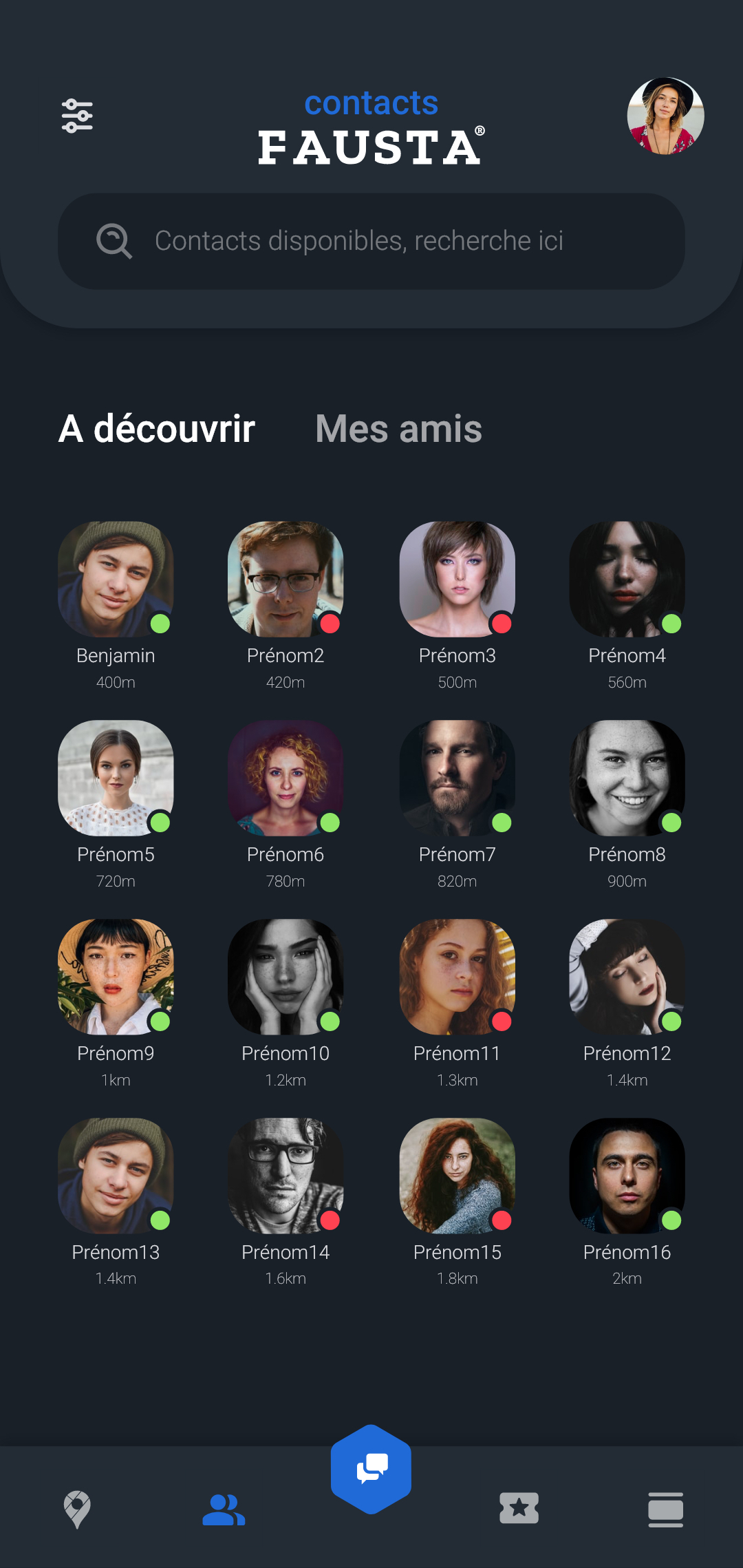
Task: Tap the contacts search field
Action: pyautogui.click(x=371, y=241)
